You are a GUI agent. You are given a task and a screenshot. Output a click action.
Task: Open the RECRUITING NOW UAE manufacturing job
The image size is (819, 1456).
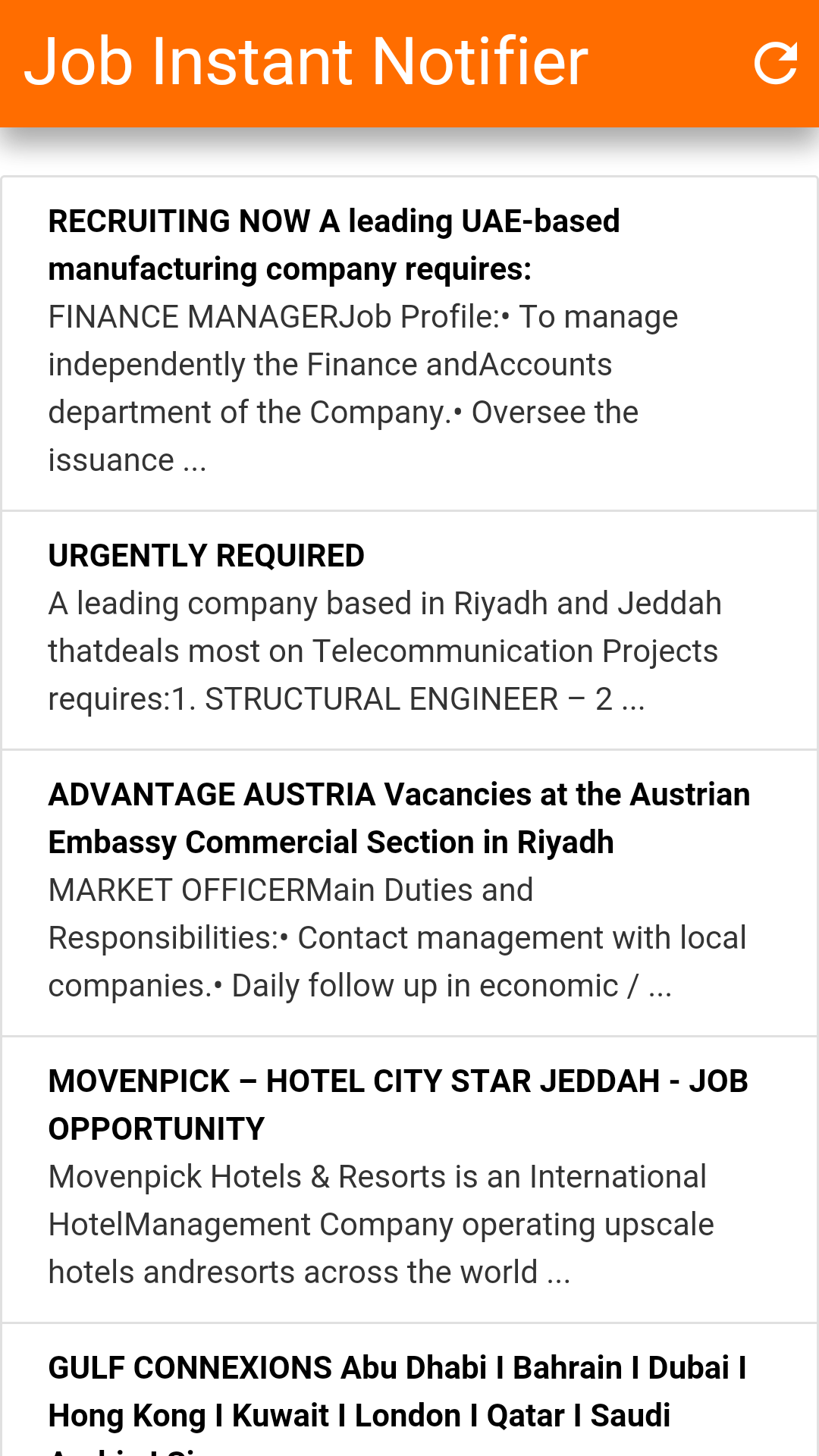(409, 340)
